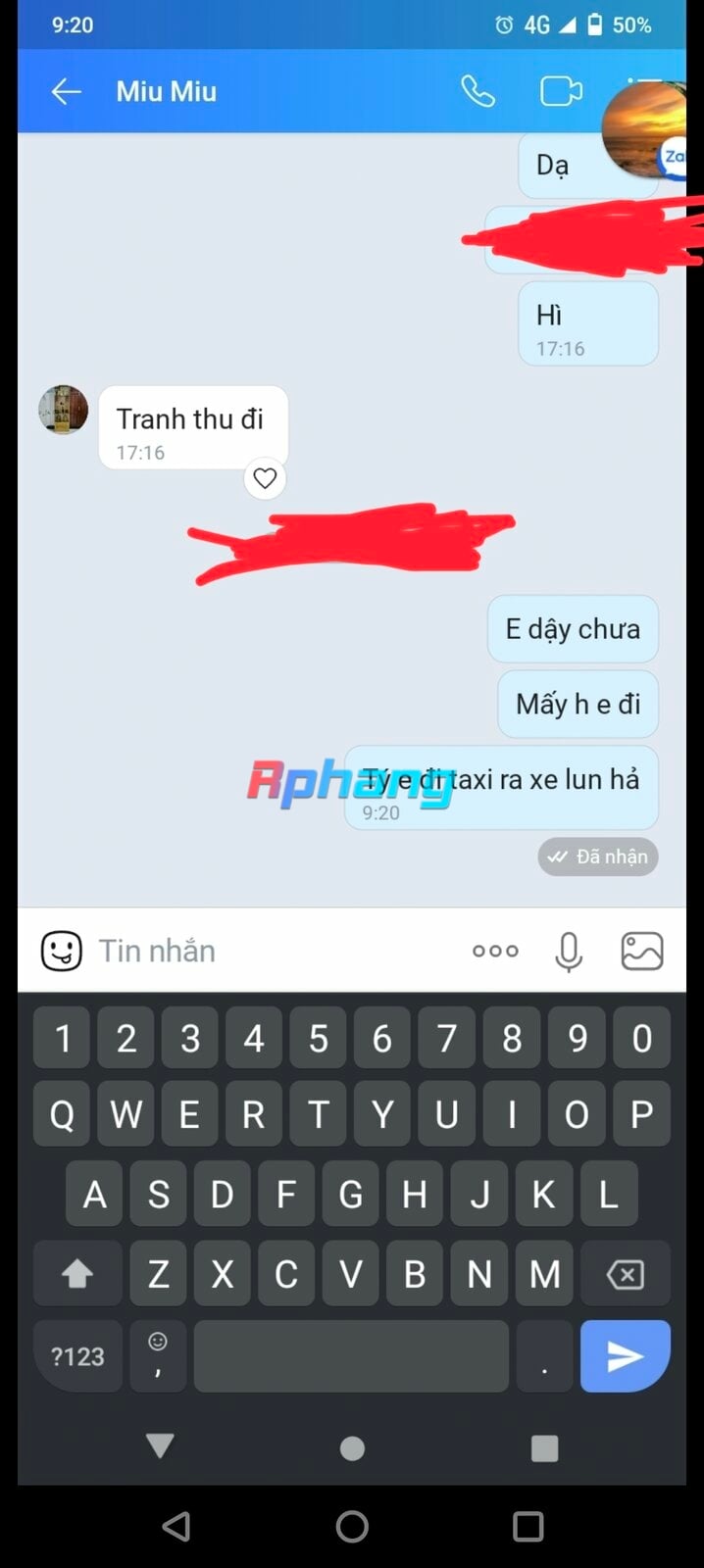
Task: Switch the keyboard to ?123 symbols
Action: coord(77,1356)
